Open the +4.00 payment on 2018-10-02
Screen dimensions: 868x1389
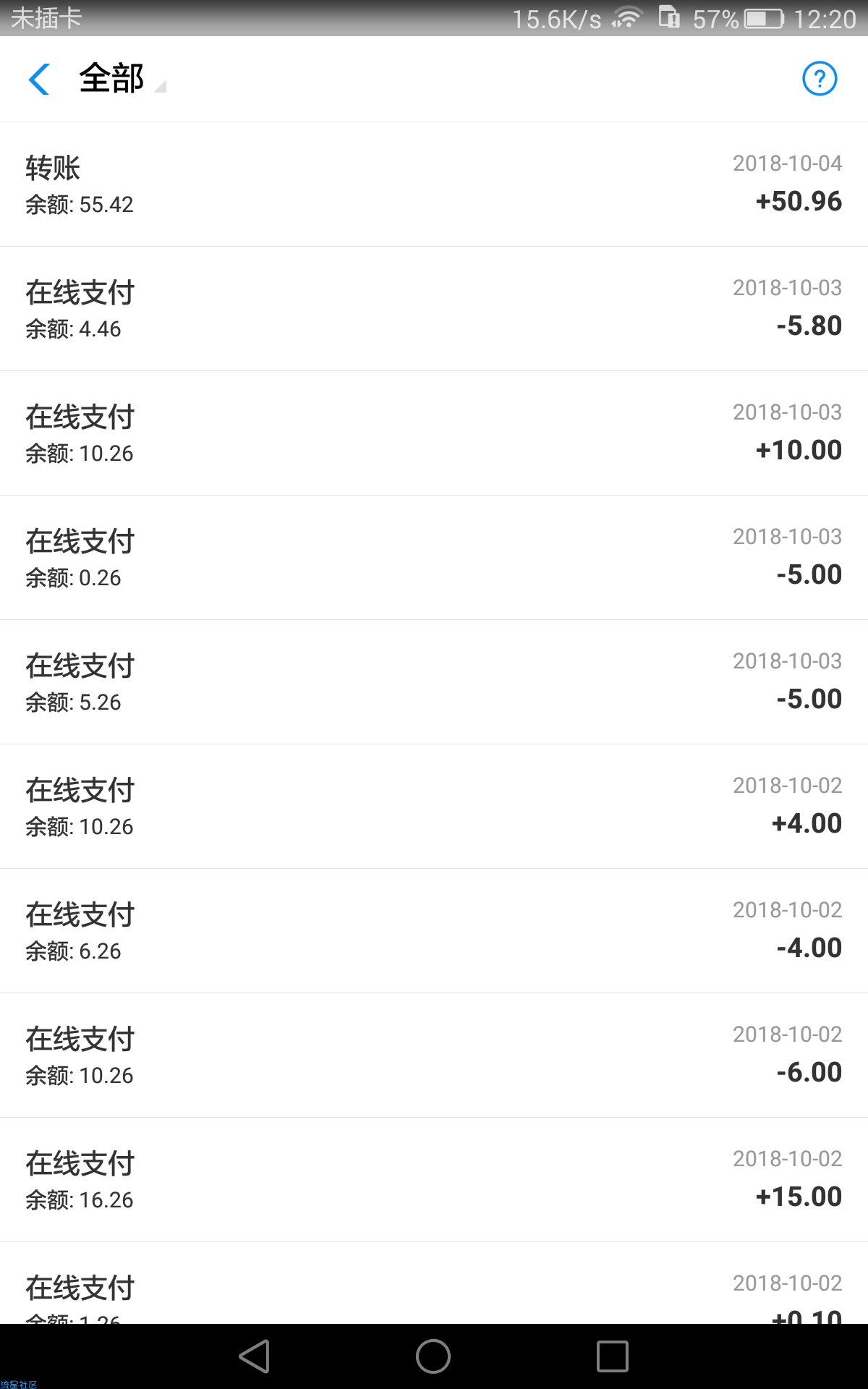coord(434,807)
